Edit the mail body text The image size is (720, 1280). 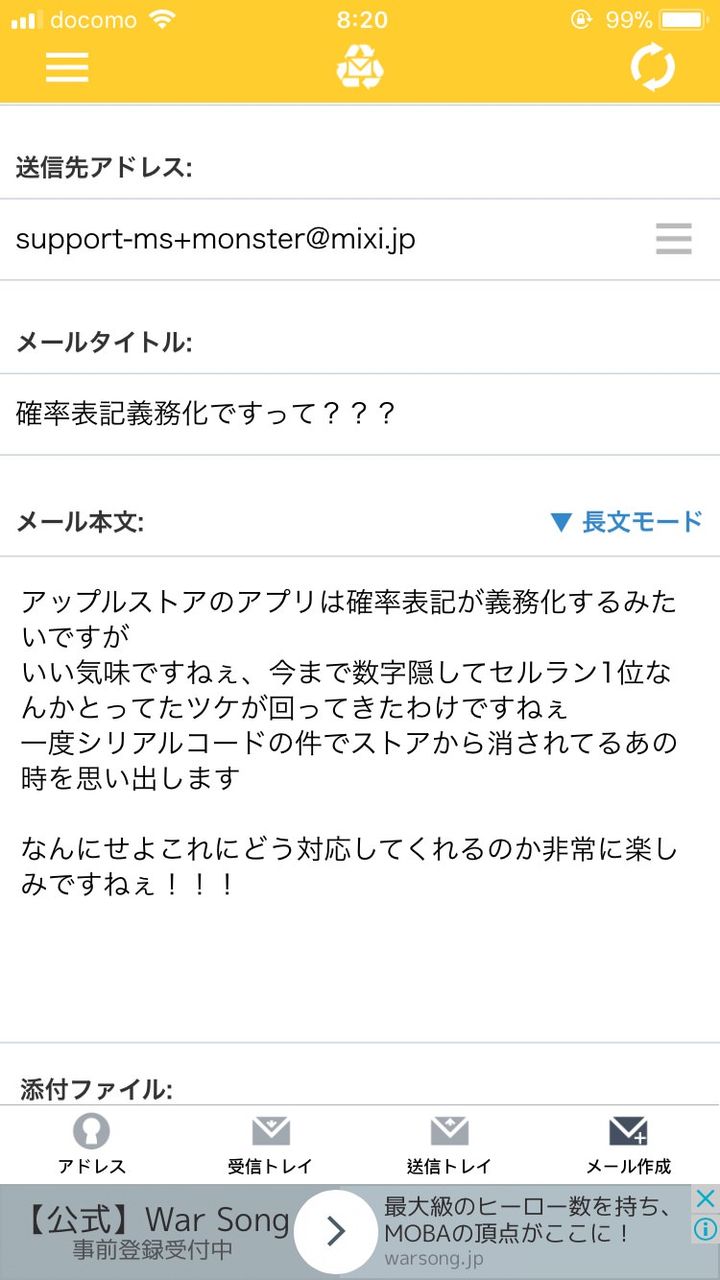coord(360,798)
